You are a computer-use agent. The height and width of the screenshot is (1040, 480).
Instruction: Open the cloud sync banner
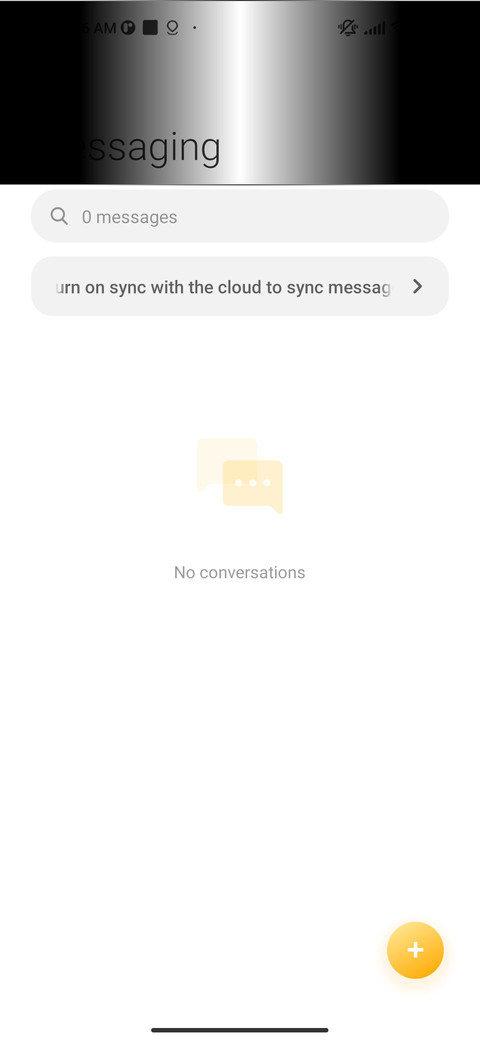(x=240, y=287)
